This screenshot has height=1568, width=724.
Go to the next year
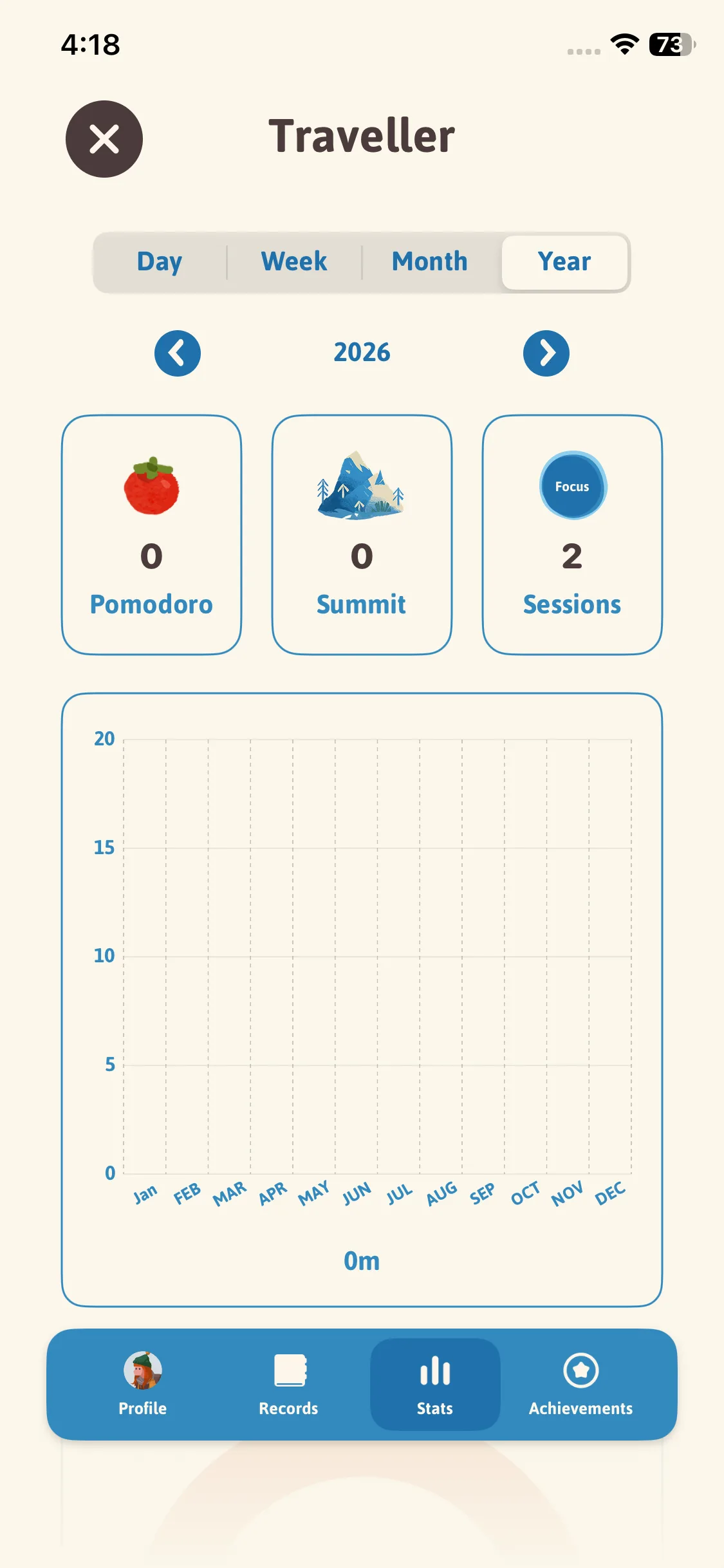pyautogui.click(x=546, y=353)
